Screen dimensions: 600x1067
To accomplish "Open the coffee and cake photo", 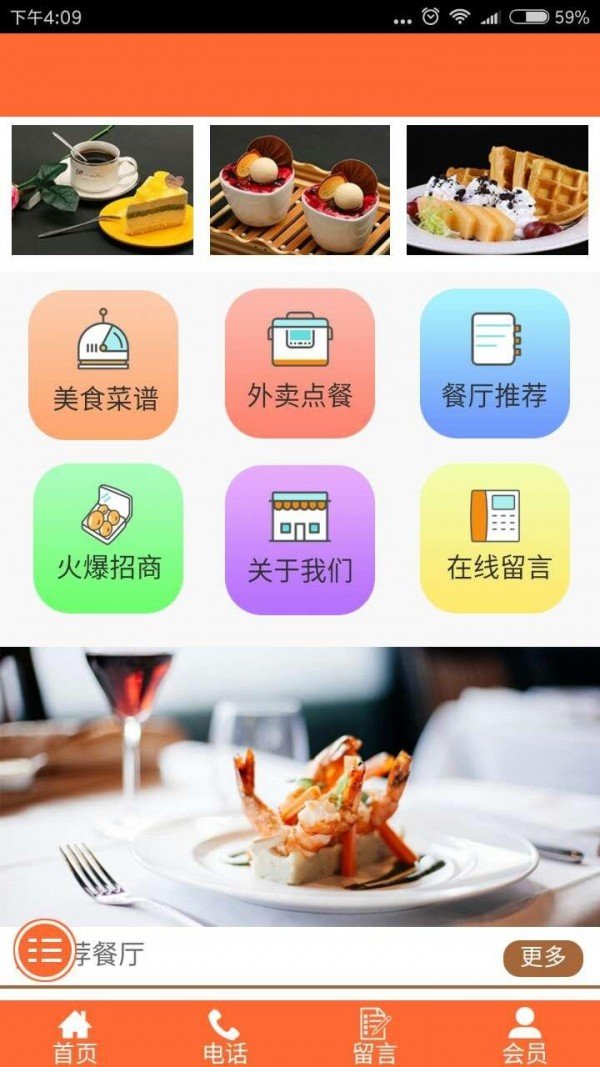I will pos(102,190).
